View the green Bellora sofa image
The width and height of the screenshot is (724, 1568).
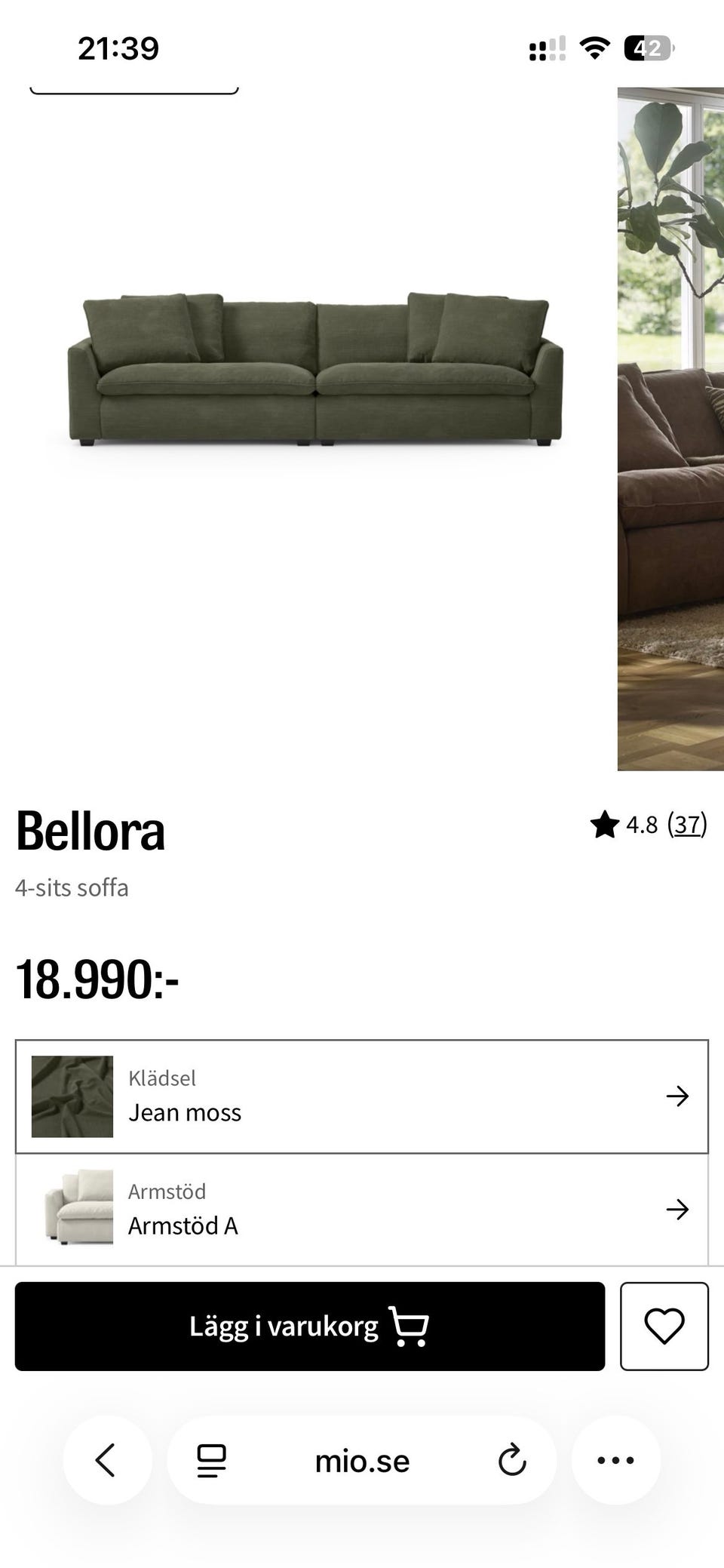[315, 370]
